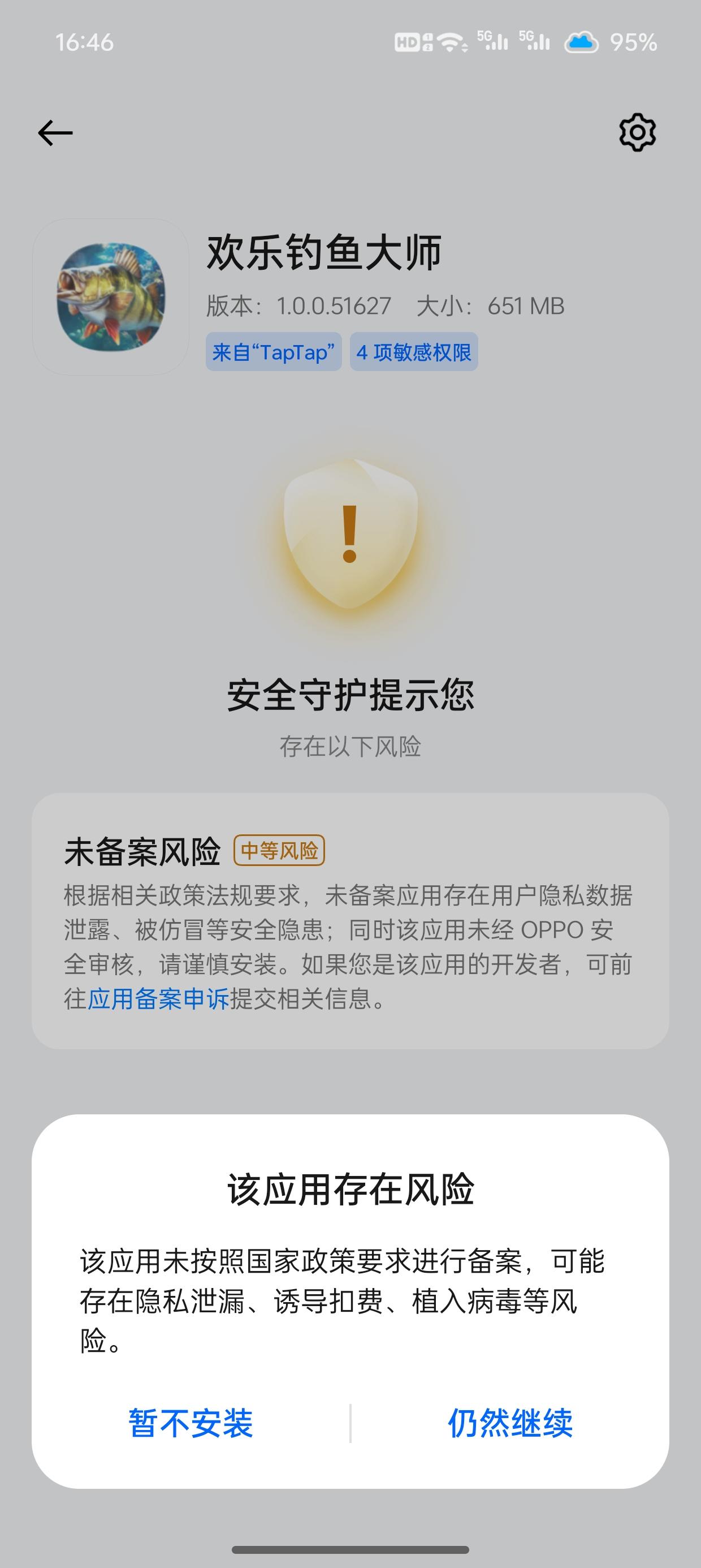The image size is (701, 1568).
Task: Go back with the arrow icon
Action: point(55,133)
